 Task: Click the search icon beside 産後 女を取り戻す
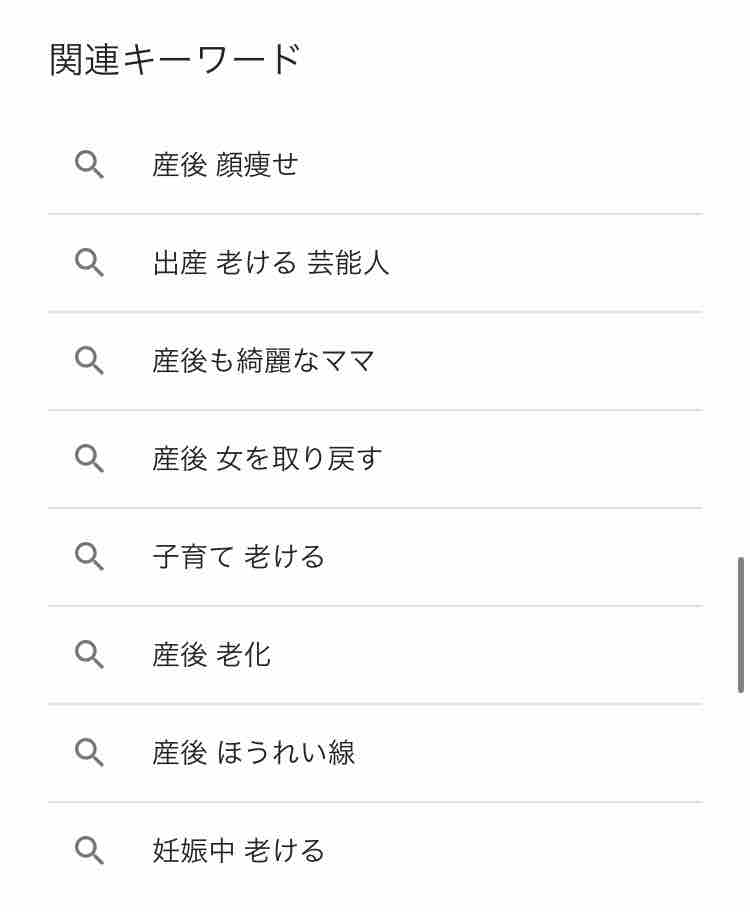tap(90, 459)
